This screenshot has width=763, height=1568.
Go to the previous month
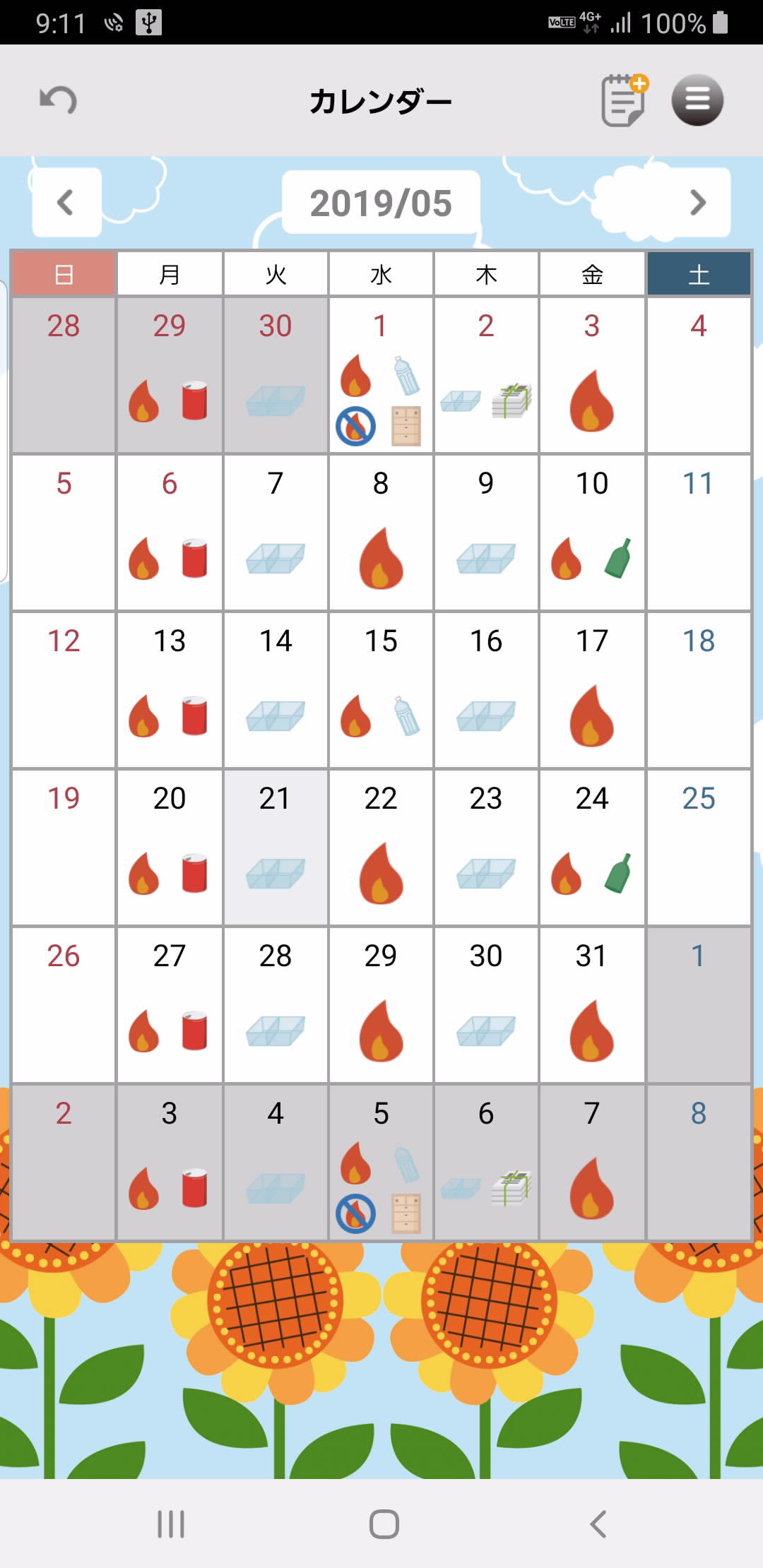(66, 203)
